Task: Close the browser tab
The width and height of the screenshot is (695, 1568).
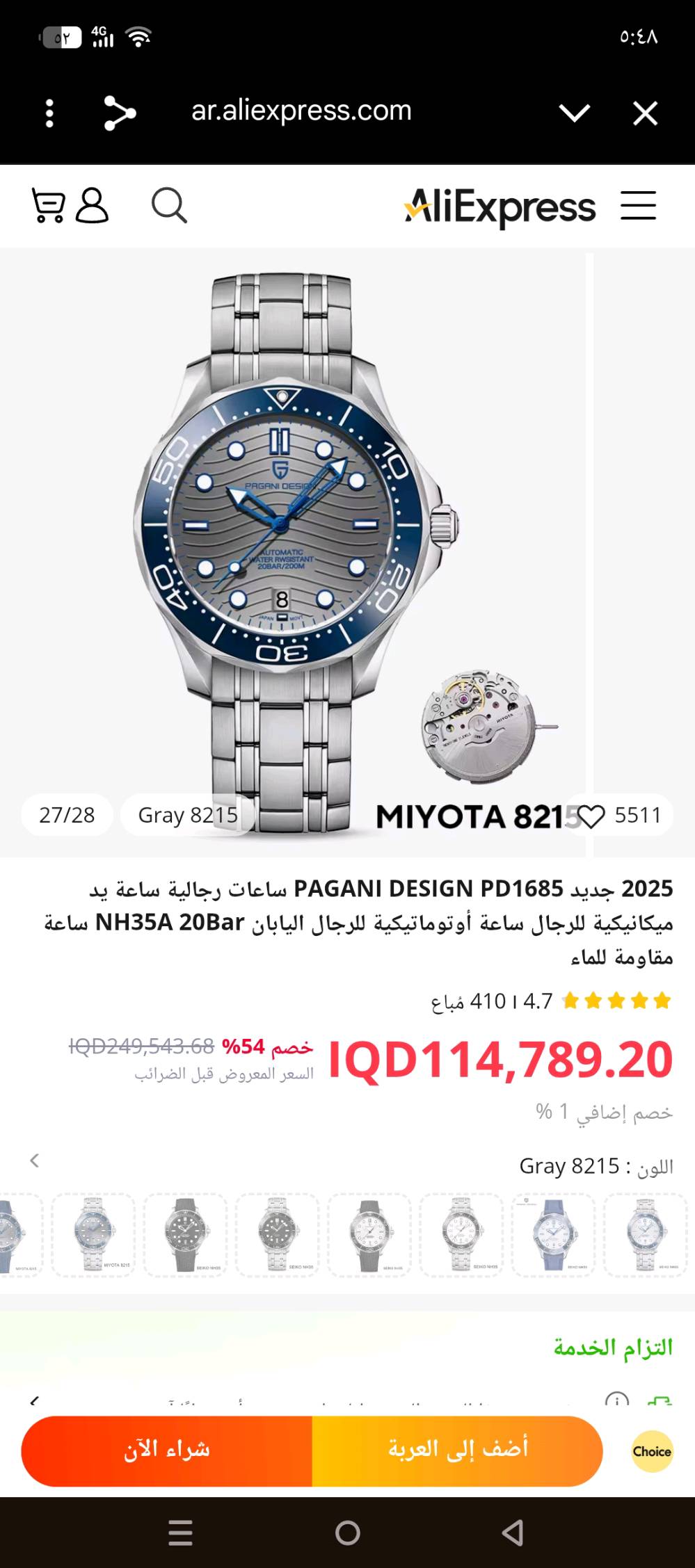Action: click(645, 113)
